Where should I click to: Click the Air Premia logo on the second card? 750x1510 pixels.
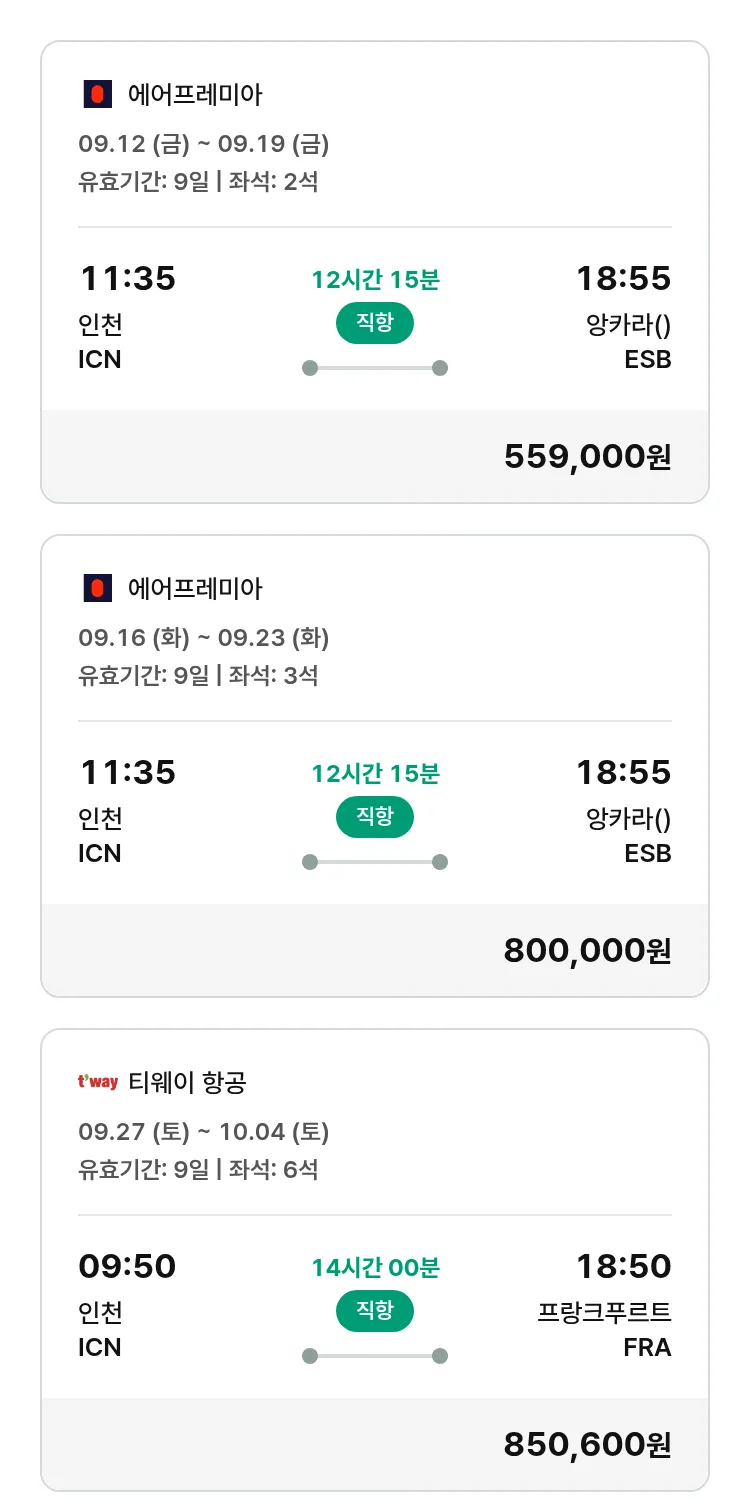(x=98, y=589)
